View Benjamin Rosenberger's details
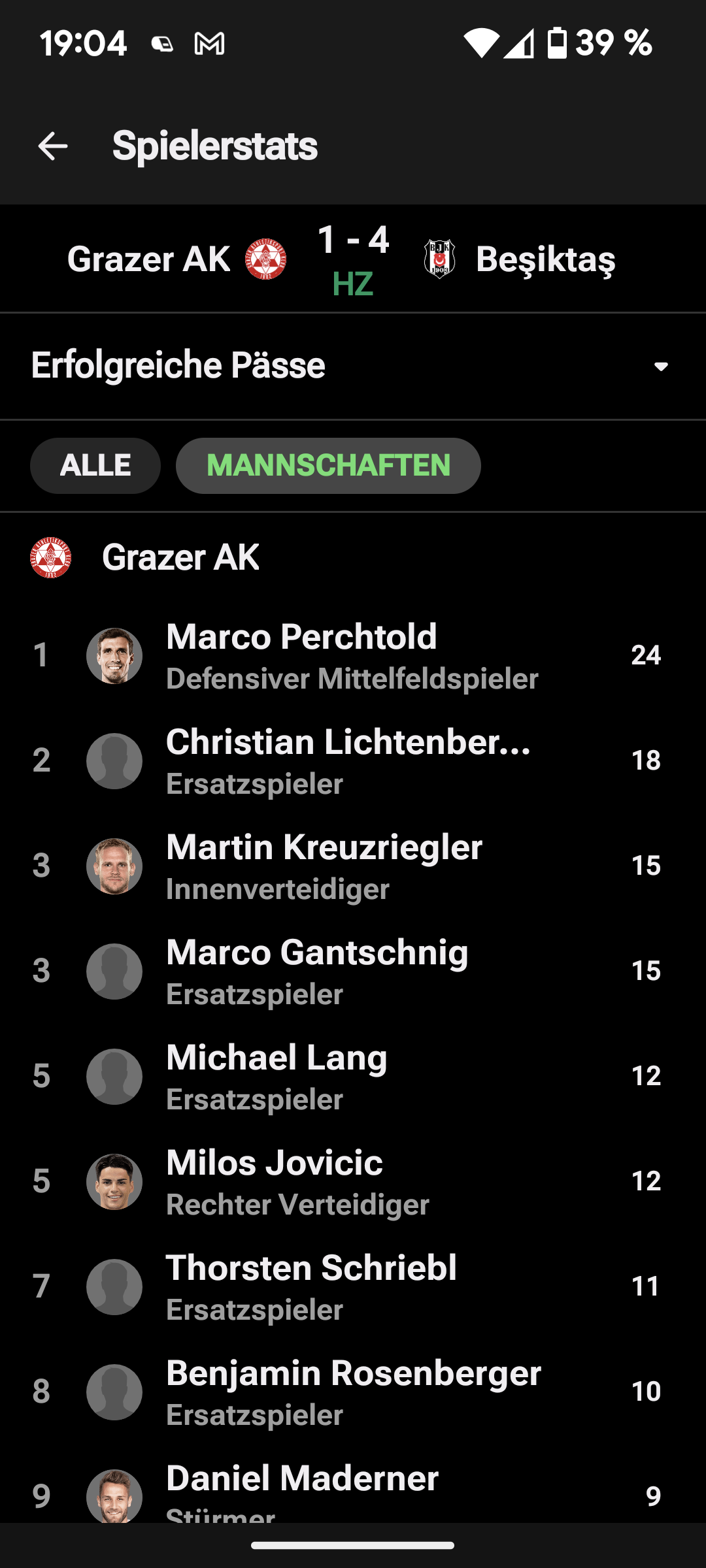 [x=353, y=1392]
